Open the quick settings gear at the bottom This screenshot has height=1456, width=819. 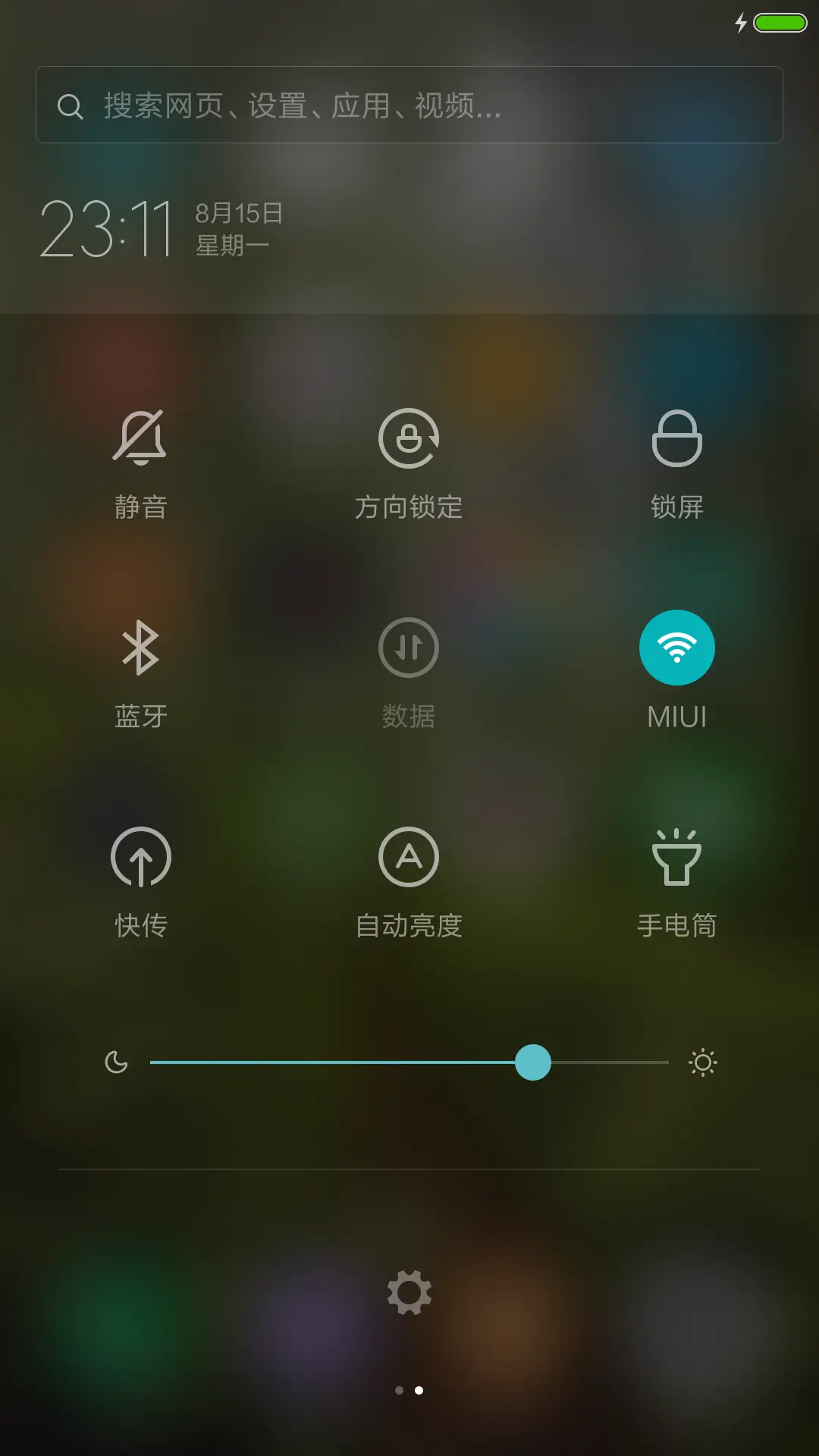coord(409,1291)
